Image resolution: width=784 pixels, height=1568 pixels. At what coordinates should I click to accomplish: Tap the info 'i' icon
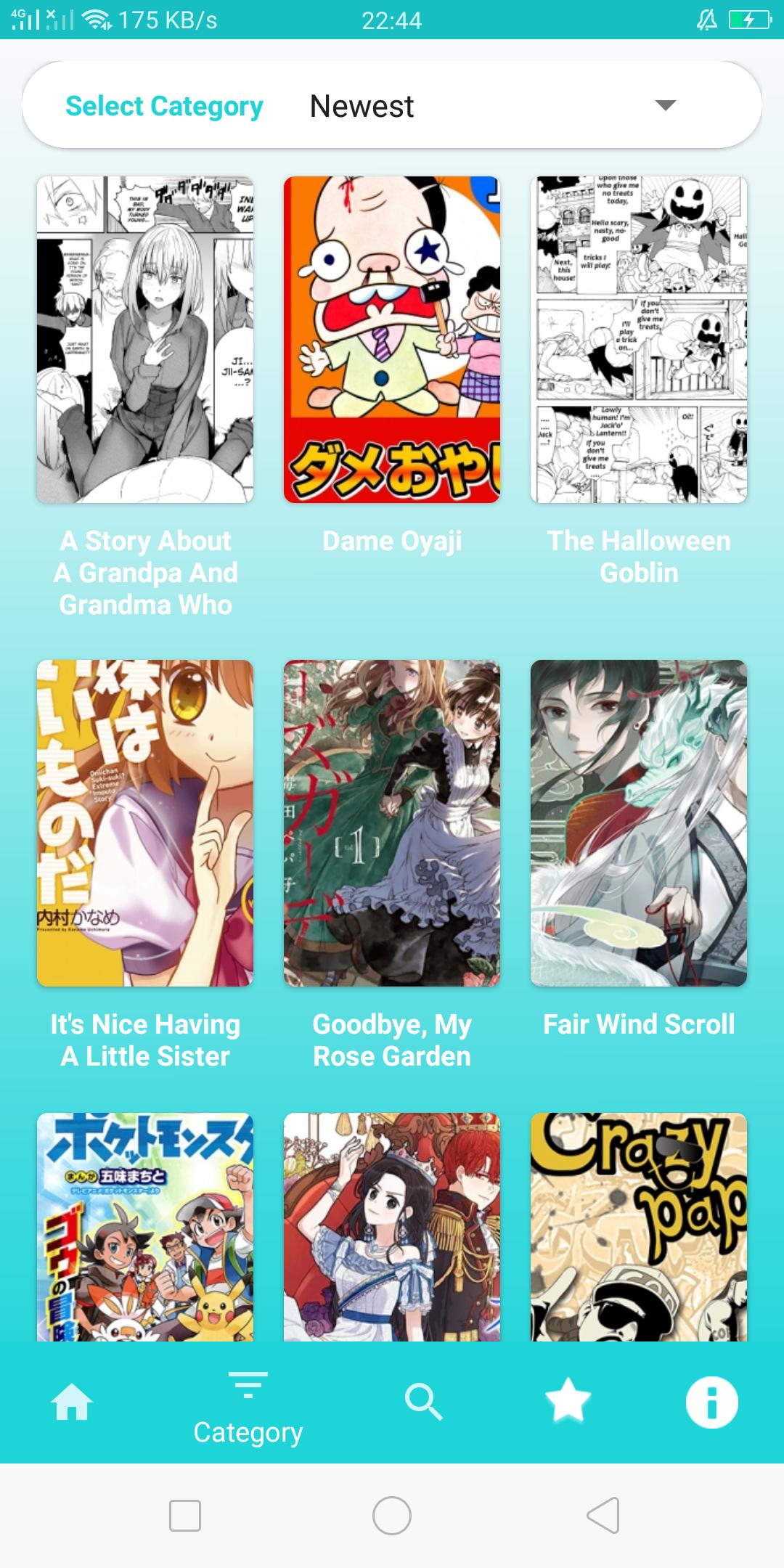click(x=710, y=1401)
